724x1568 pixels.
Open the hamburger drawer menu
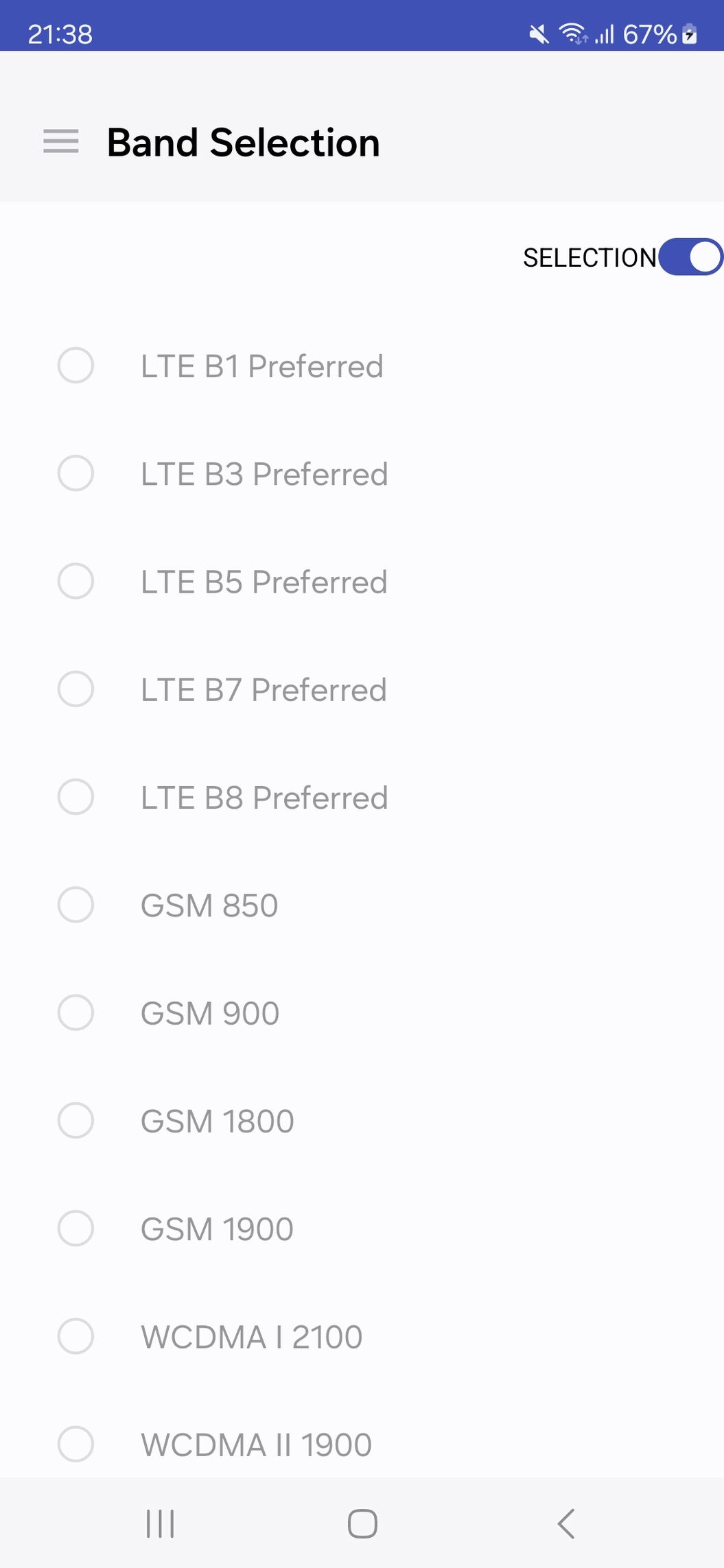61,142
